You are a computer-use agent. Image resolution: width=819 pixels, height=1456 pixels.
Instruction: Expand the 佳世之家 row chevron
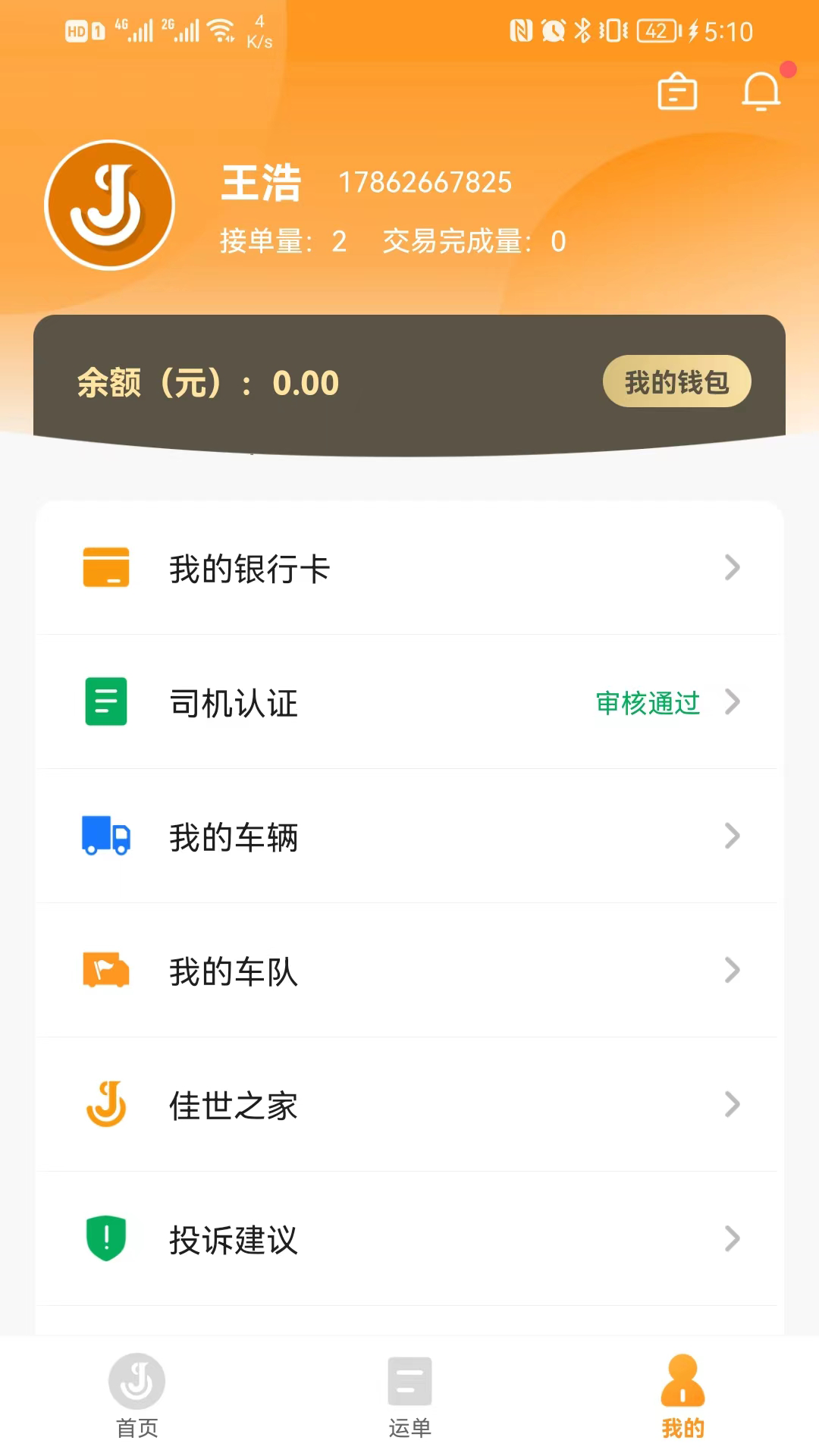(x=732, y=1105)
